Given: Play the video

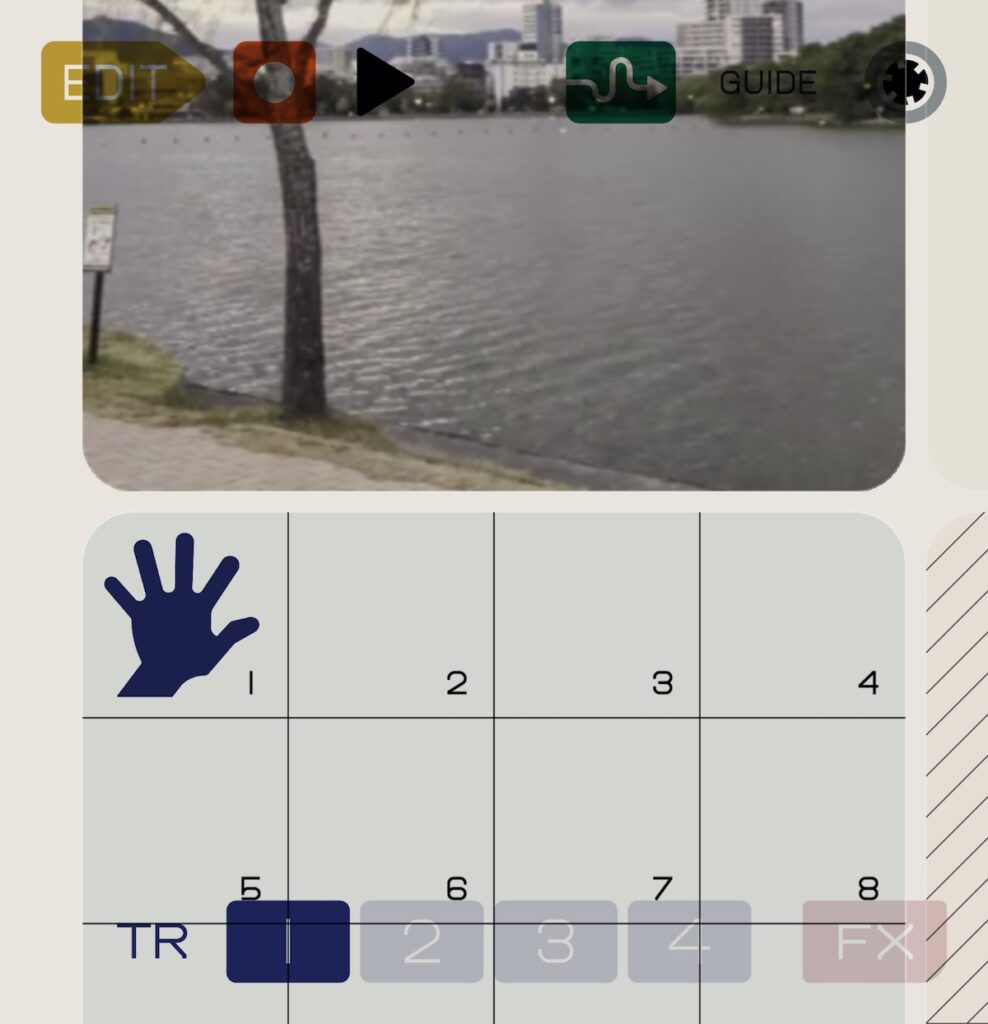Looking at the screenshot, I should coord(383,83).
